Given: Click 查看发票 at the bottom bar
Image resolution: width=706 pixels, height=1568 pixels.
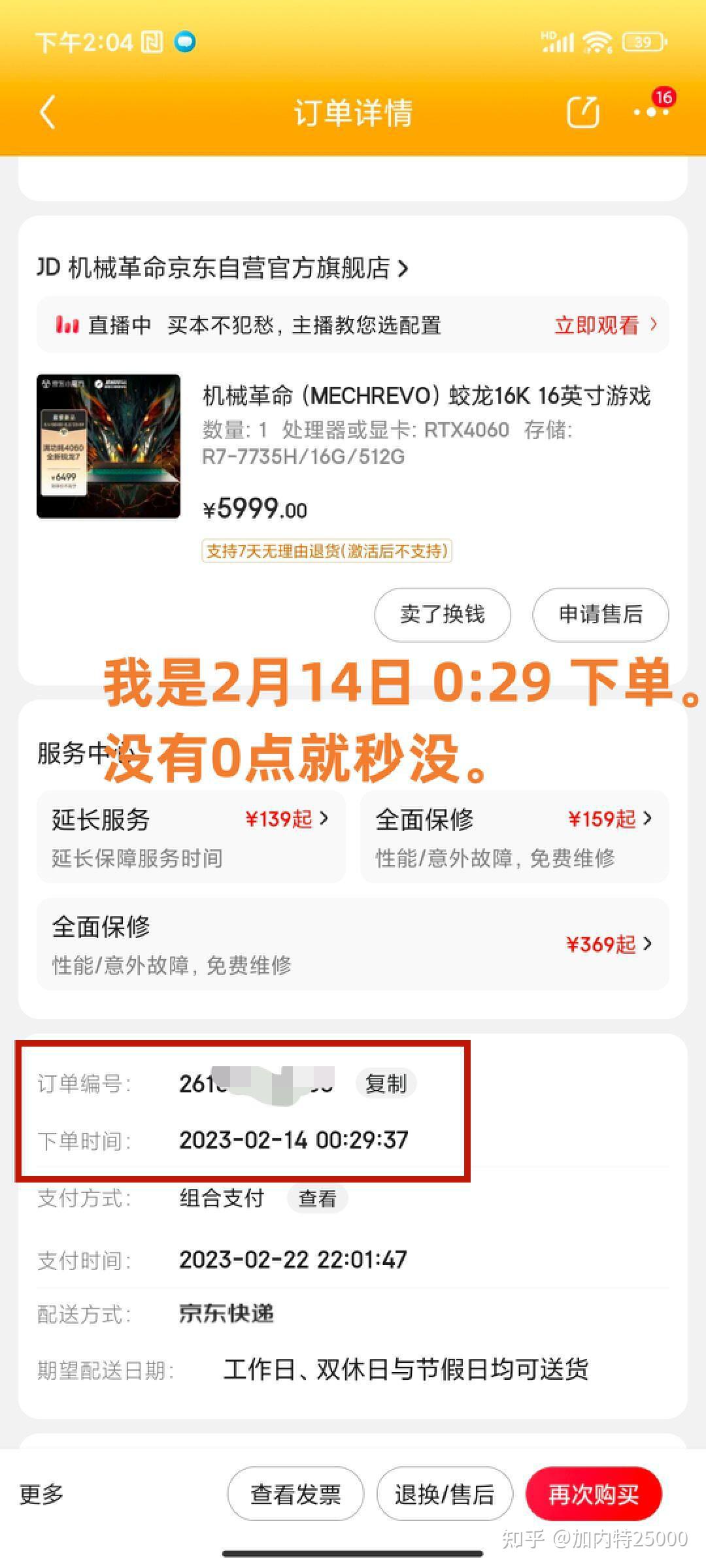Looking at the screenshot, I should point(295,1494).
